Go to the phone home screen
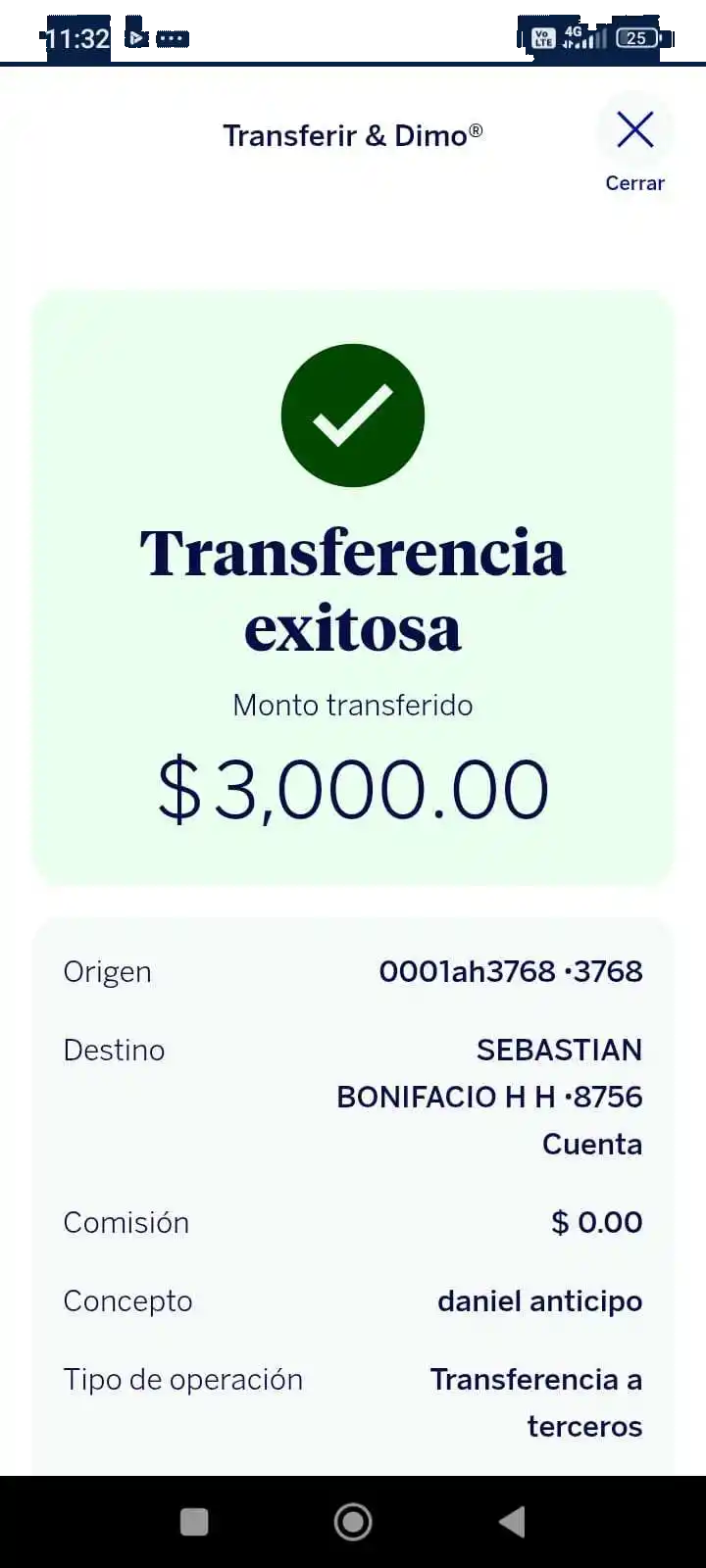 (353, 1522)
